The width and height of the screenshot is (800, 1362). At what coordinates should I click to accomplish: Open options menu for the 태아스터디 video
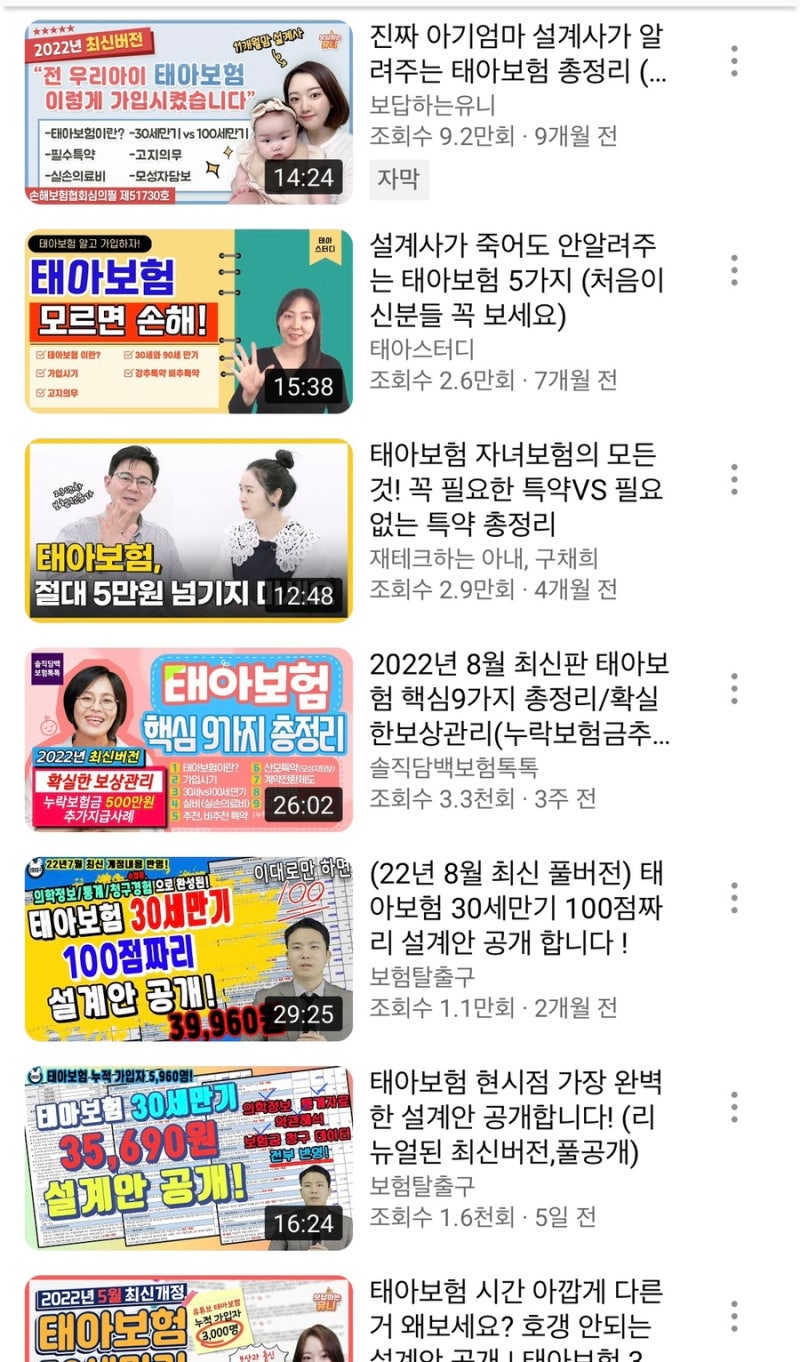(x=734, y=270)
